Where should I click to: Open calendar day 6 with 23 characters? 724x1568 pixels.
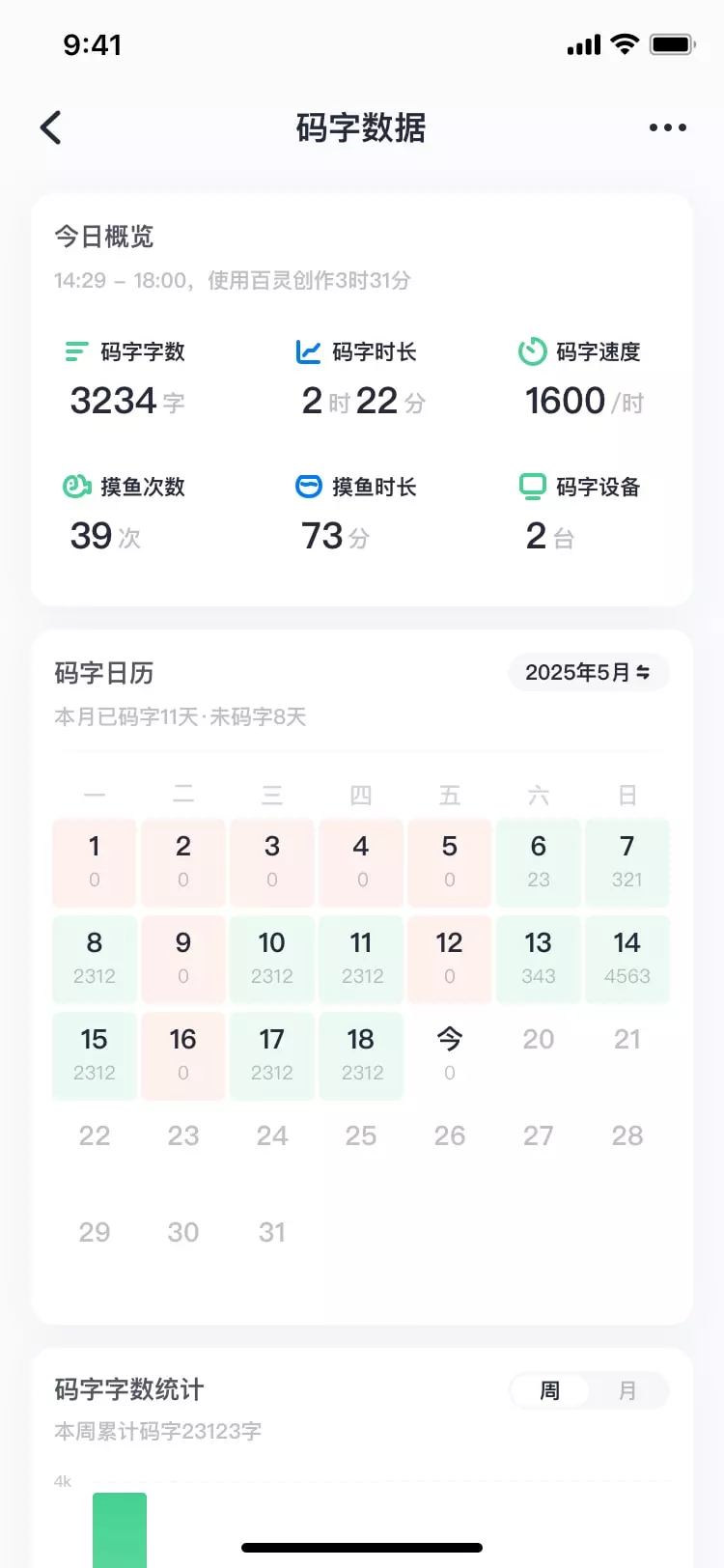(x=539, y=863)
